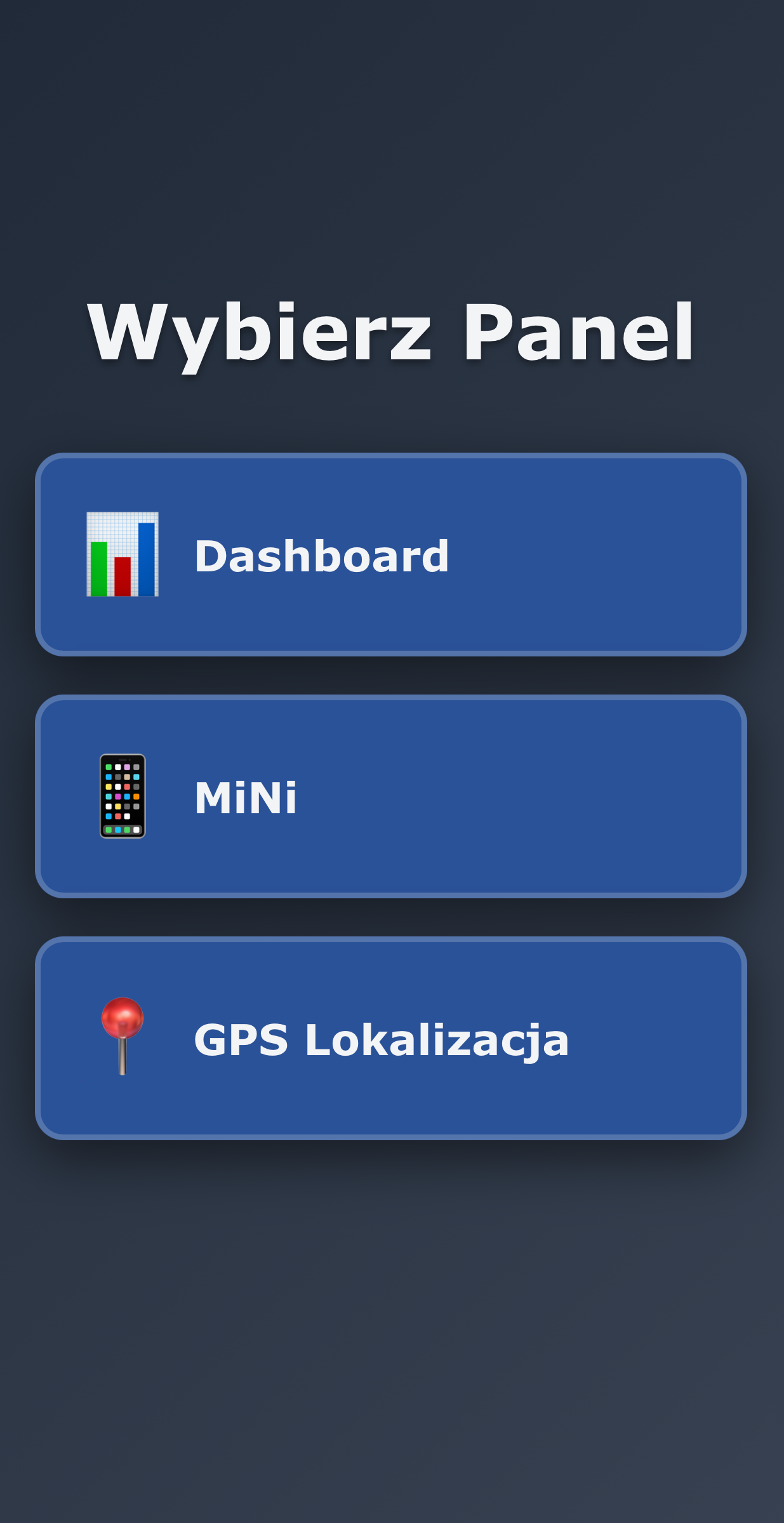
Task: Select the MiNi panel
Action: click(x=390, y=797)
